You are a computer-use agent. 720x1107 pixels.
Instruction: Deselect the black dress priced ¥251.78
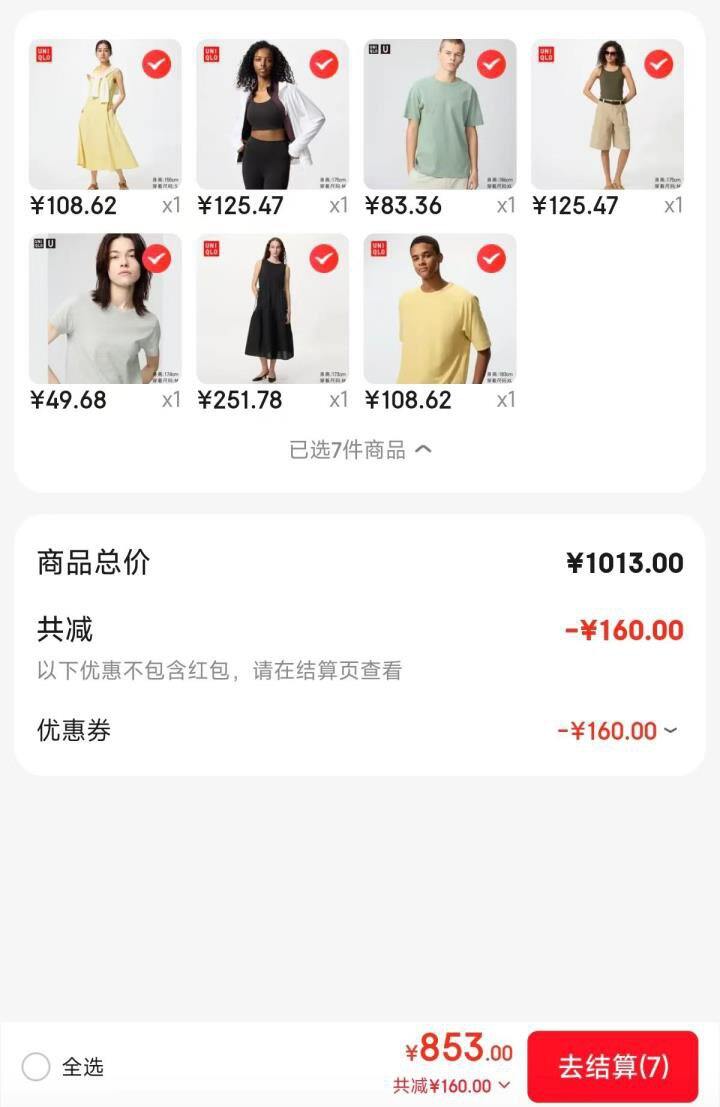[324, 258]
